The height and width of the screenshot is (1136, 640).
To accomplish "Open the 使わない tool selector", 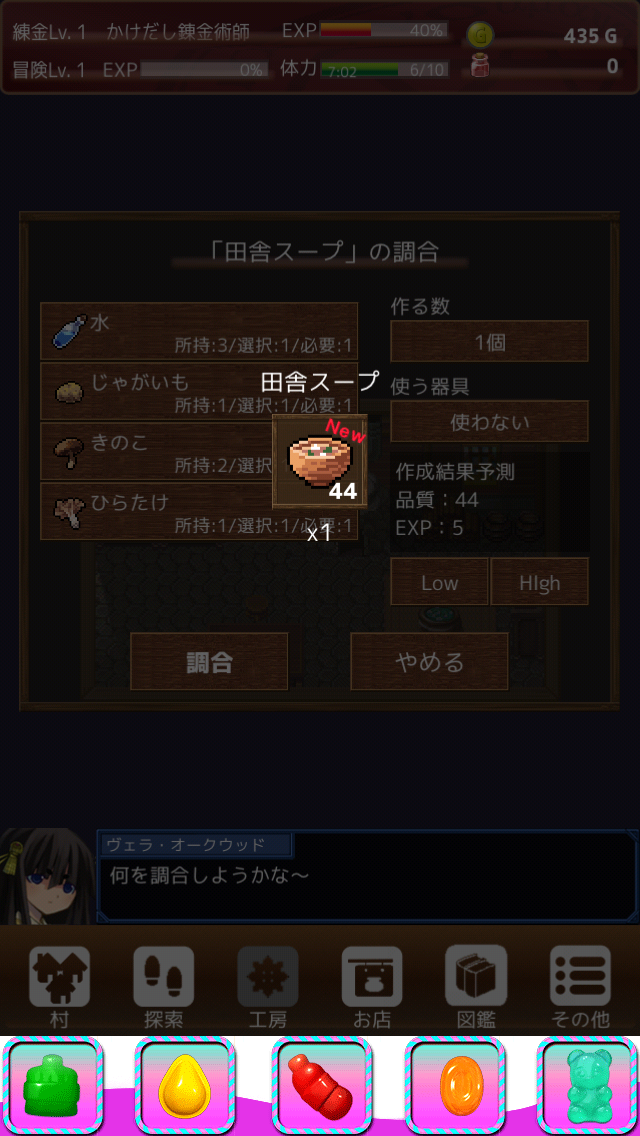I will click(489, 422).
